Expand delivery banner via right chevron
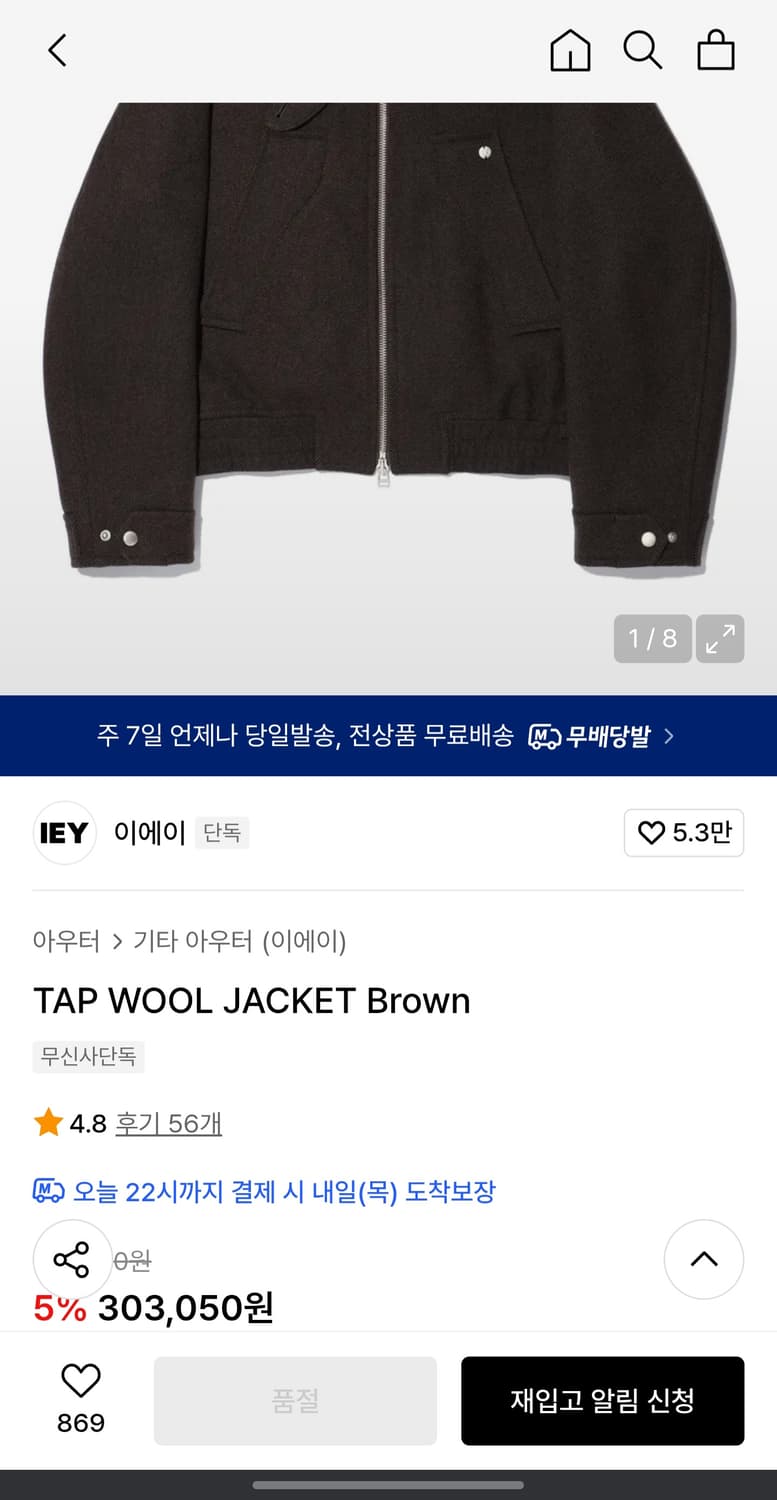The width and height of the screenshot is (777, 1500). tap(672, 736)
